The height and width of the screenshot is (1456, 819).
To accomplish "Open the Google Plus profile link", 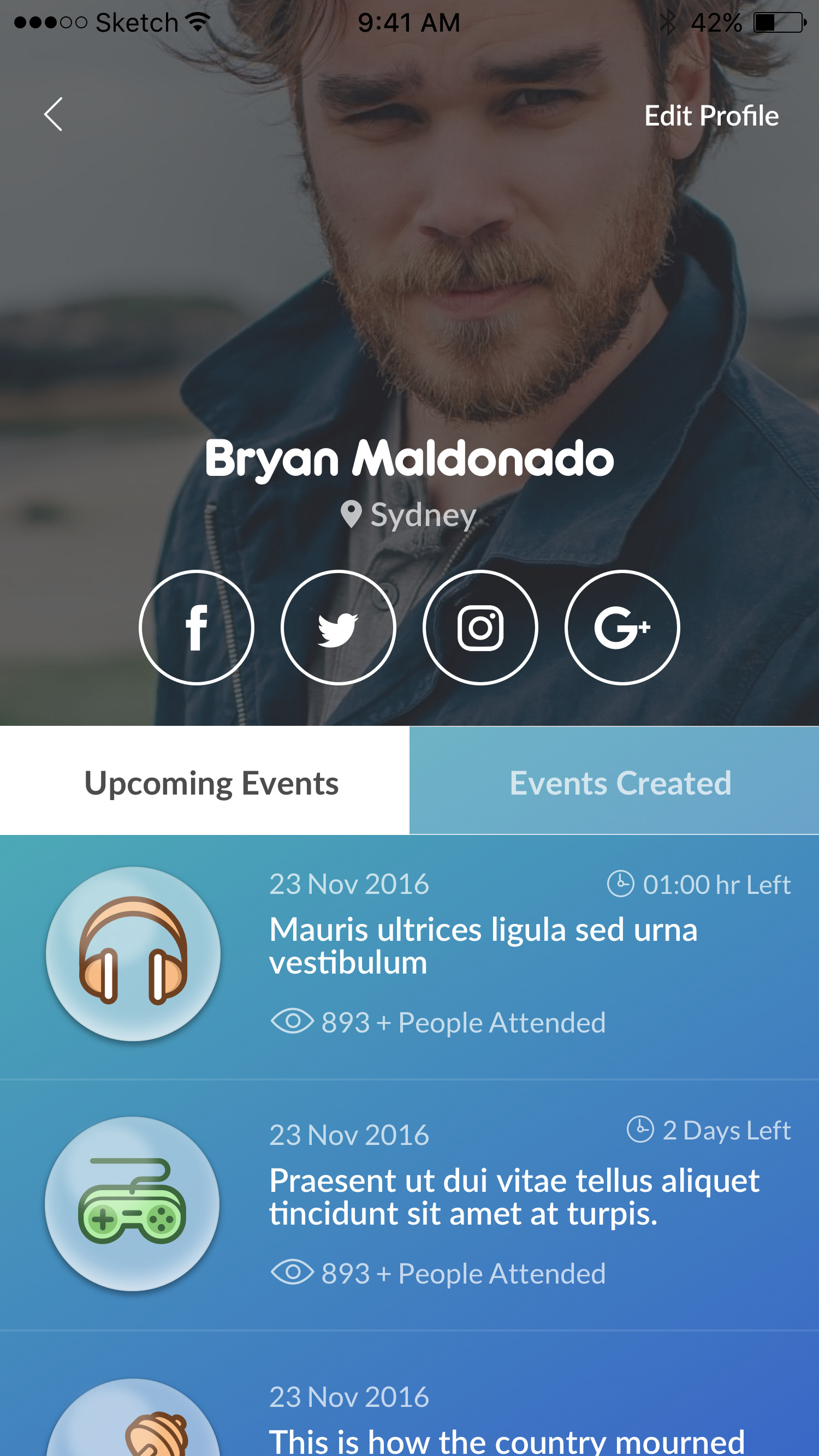I will click(x=622, y=628).
